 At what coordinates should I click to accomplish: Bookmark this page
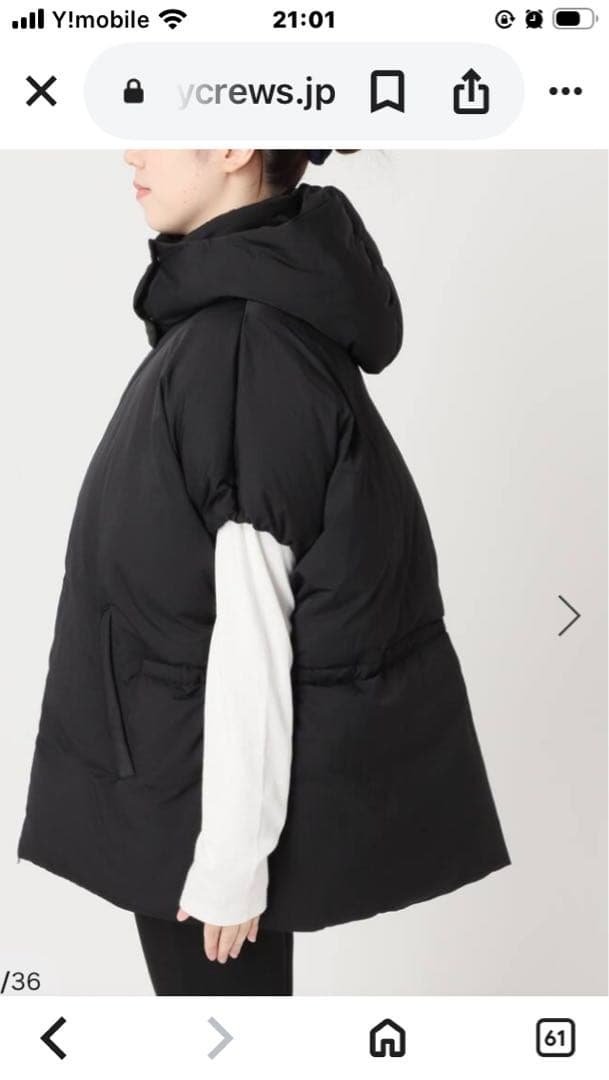click(386, 93)
